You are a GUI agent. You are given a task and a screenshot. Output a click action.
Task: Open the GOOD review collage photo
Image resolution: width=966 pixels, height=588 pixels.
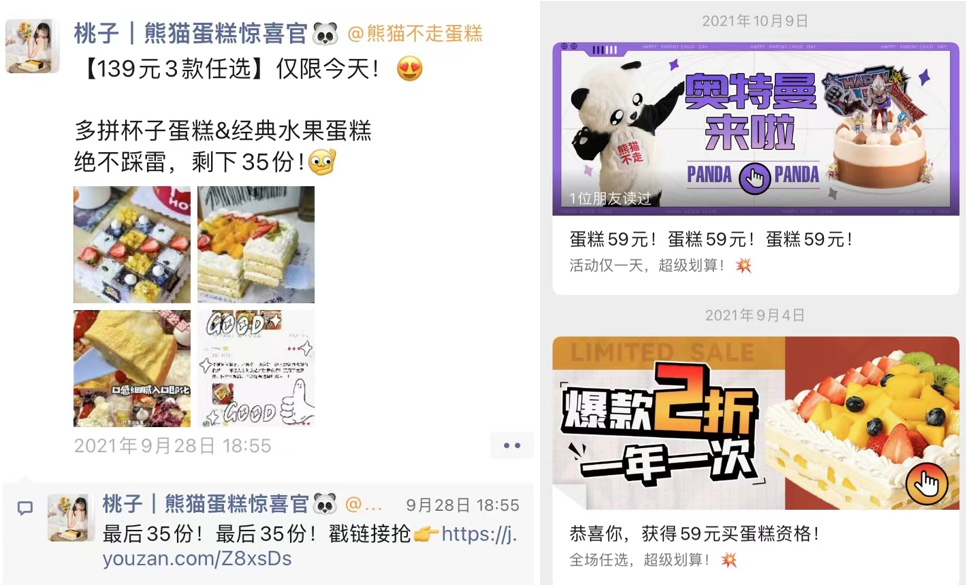(256, 368)
